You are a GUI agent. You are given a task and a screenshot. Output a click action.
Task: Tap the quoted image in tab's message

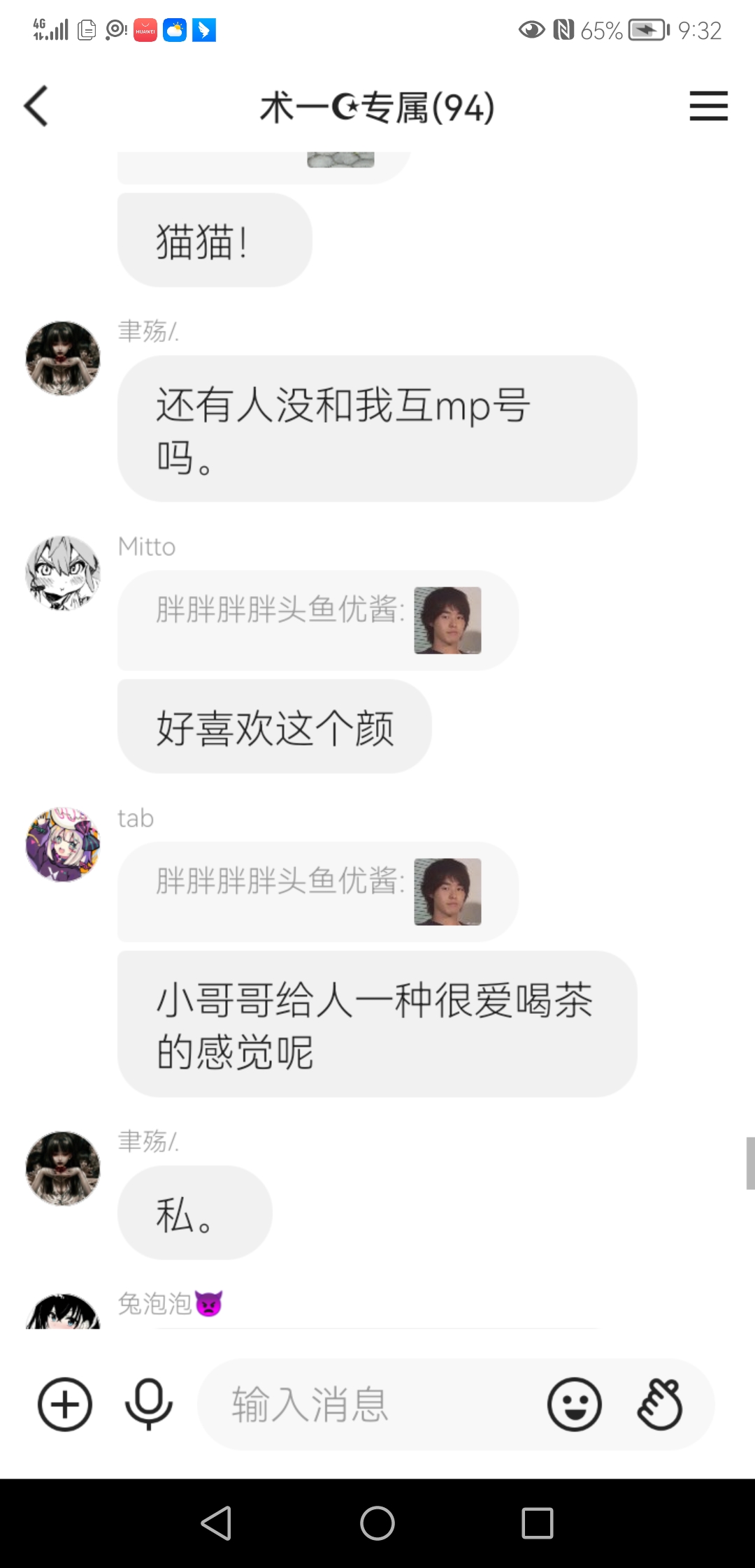coord(447,892)
